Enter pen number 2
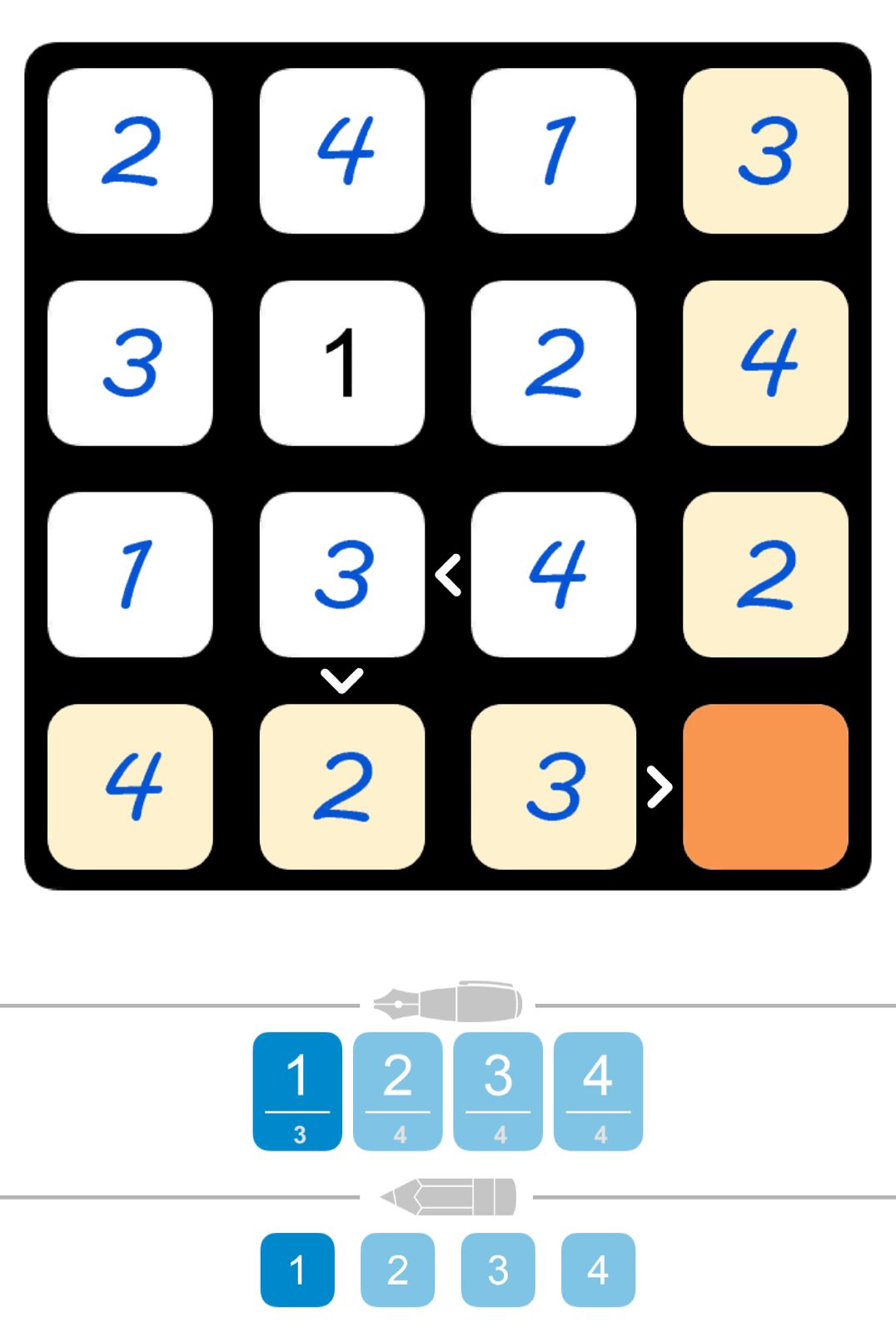Image resolution: width=896 pixels, height=1333 pixels. pyautogui.click(x=397, y=1091)
